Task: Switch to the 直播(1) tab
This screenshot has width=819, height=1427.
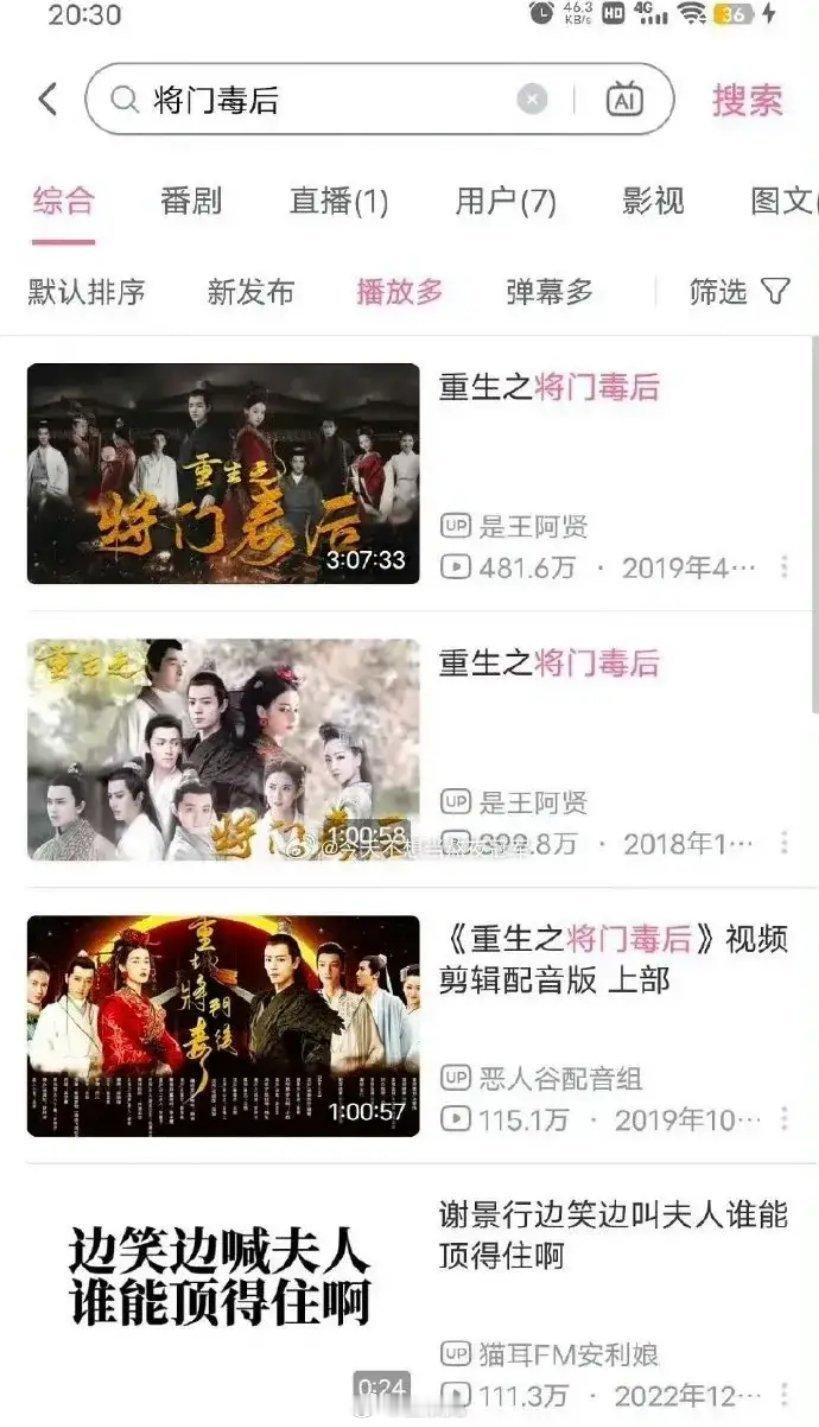Action: (x=338, y=201)
